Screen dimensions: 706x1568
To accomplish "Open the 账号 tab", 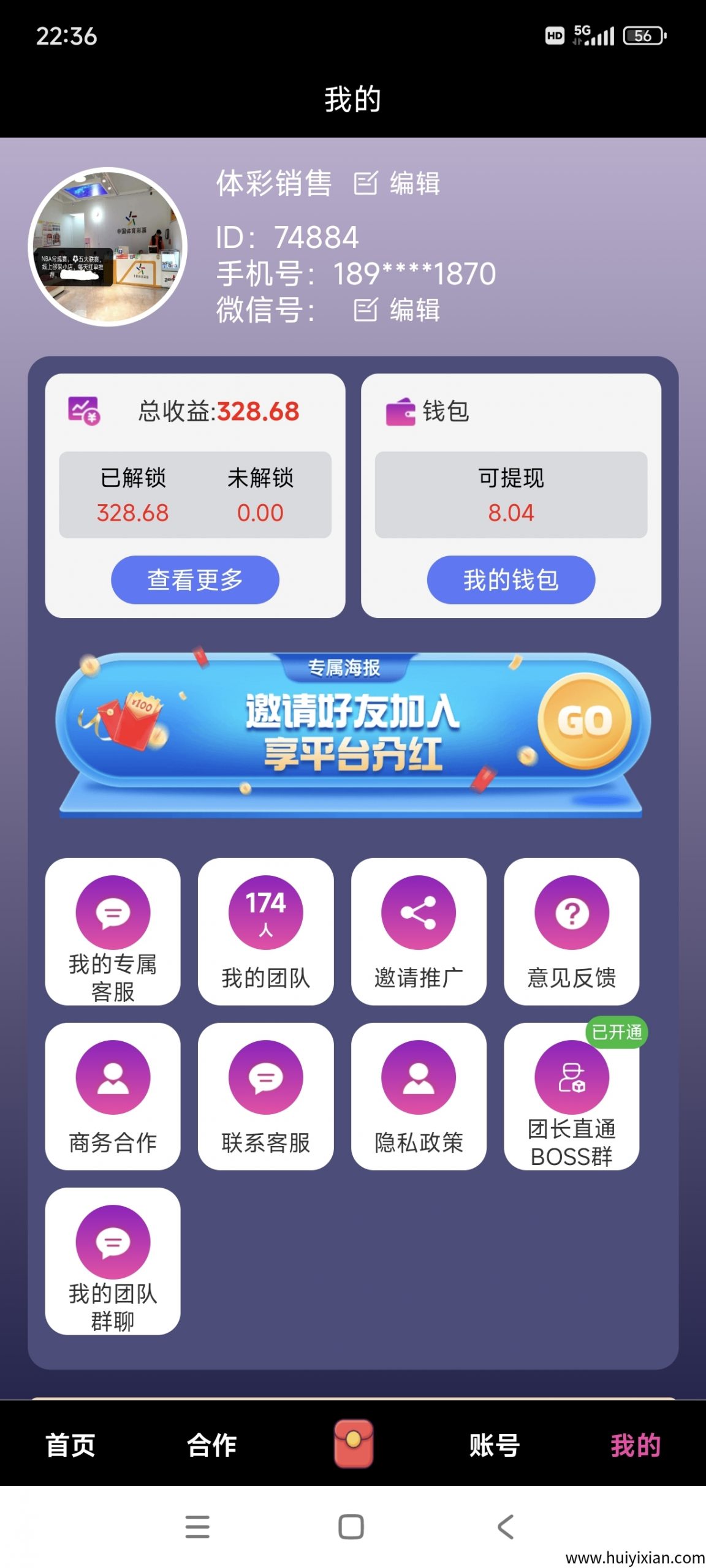I will coord(493,1445).
